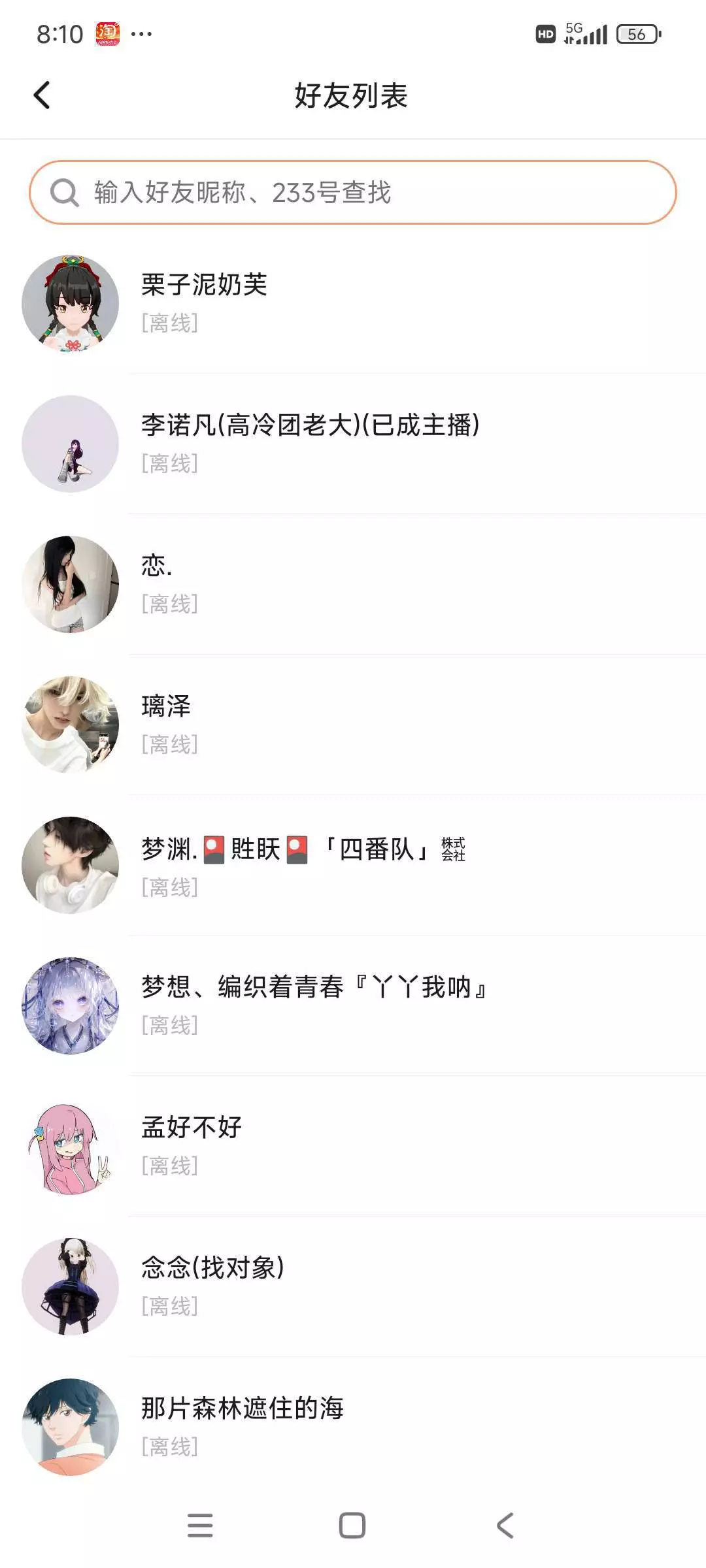This screenshot has height=1568, width=706.
Task: Select friend 那片森林遮住的海
Action: pyautogui.click(x=353, y=1427)
